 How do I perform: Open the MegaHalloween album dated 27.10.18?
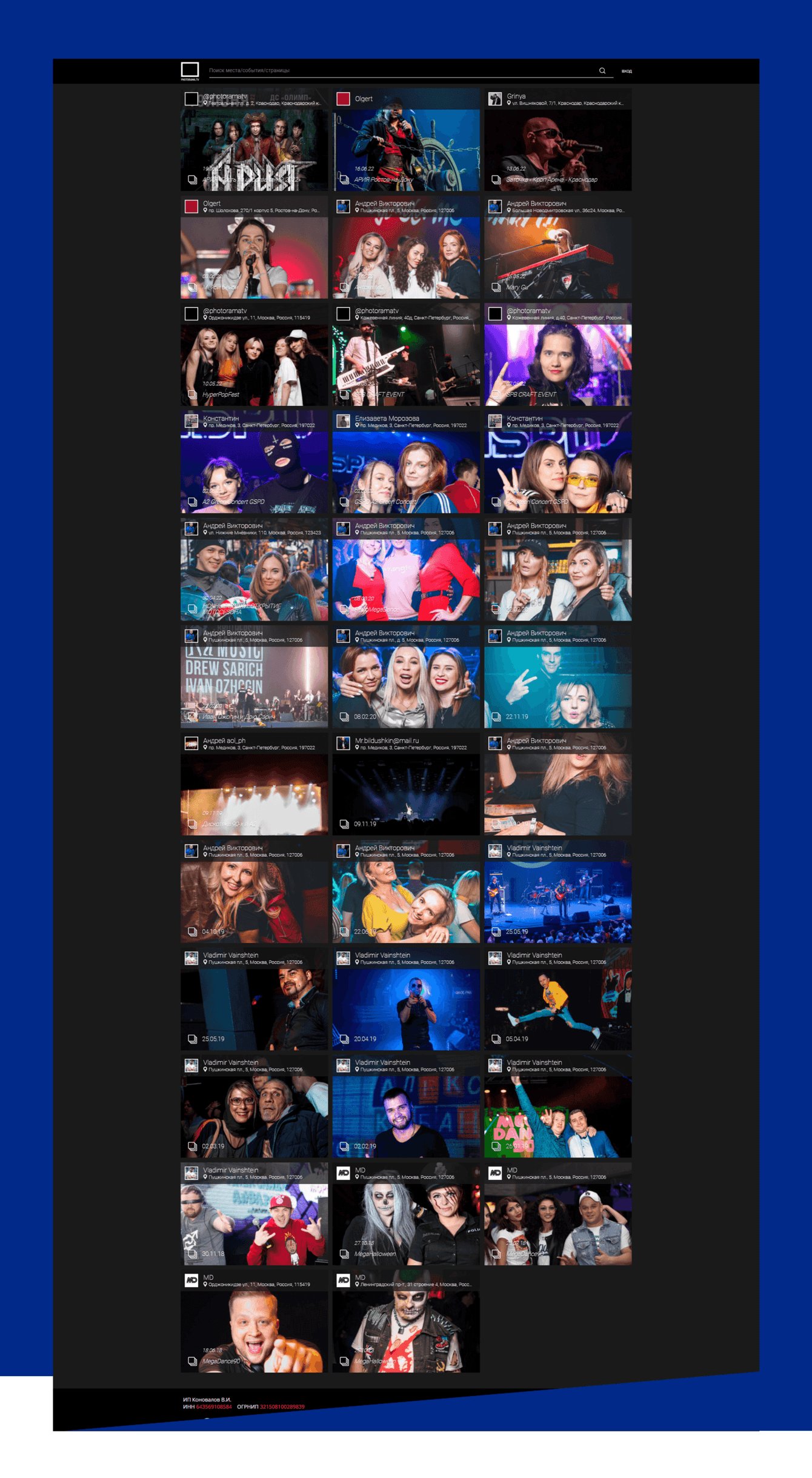click(406, 1223)
